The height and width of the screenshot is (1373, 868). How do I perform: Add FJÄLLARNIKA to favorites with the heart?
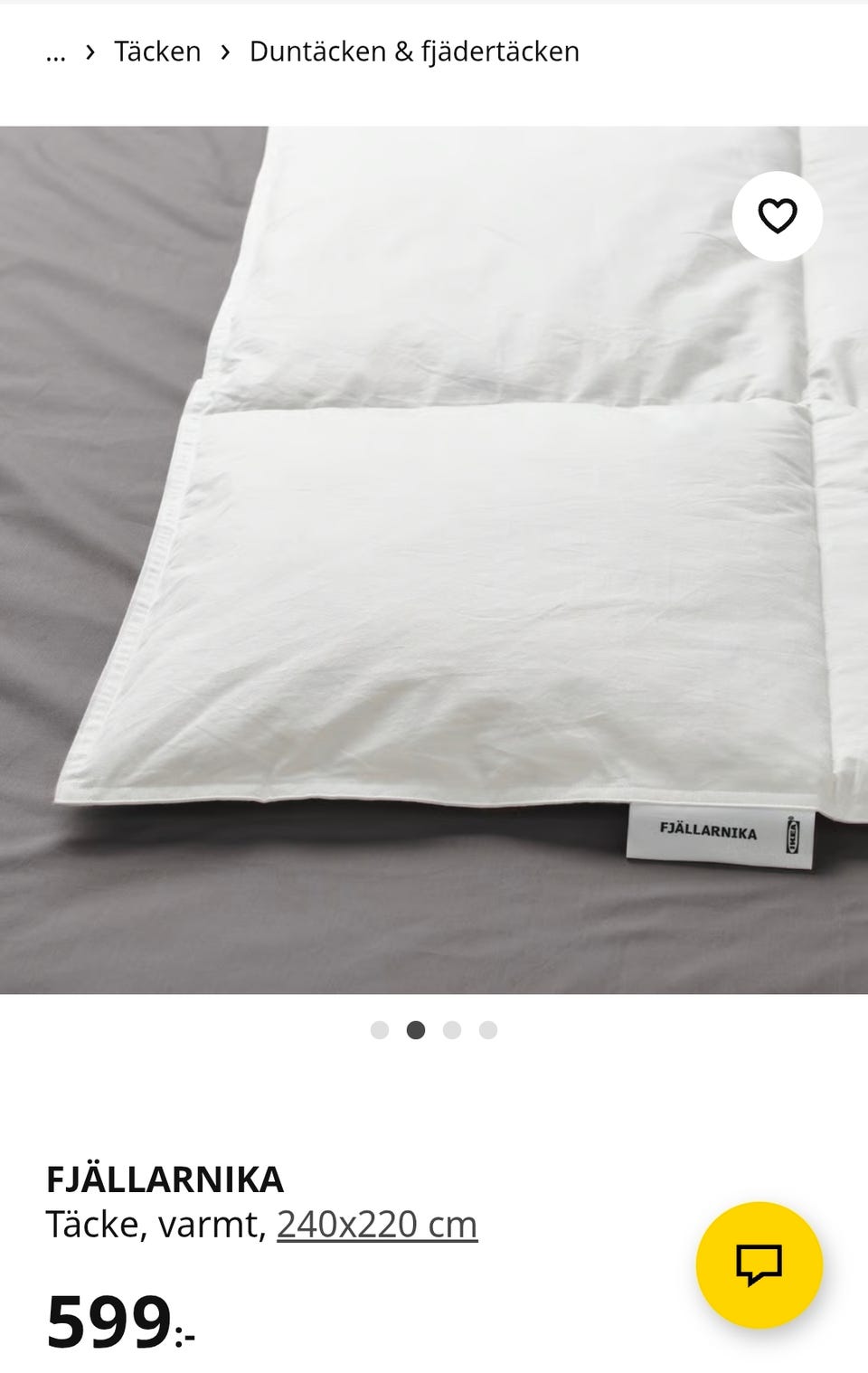point(777,217)
